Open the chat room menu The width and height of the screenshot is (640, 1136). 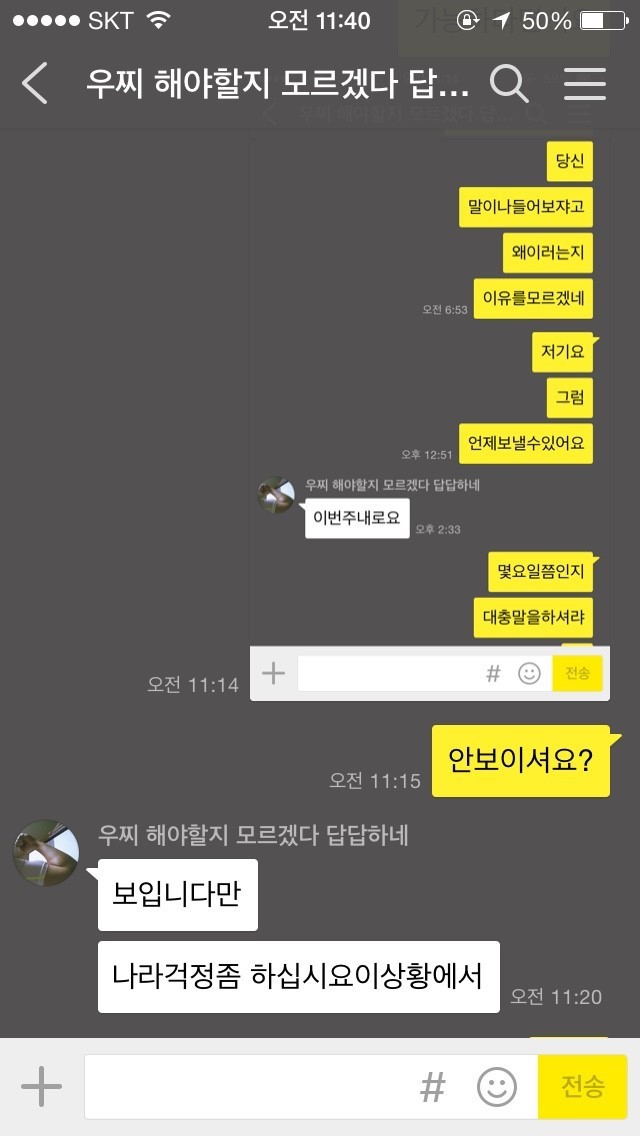click(585, 83)
